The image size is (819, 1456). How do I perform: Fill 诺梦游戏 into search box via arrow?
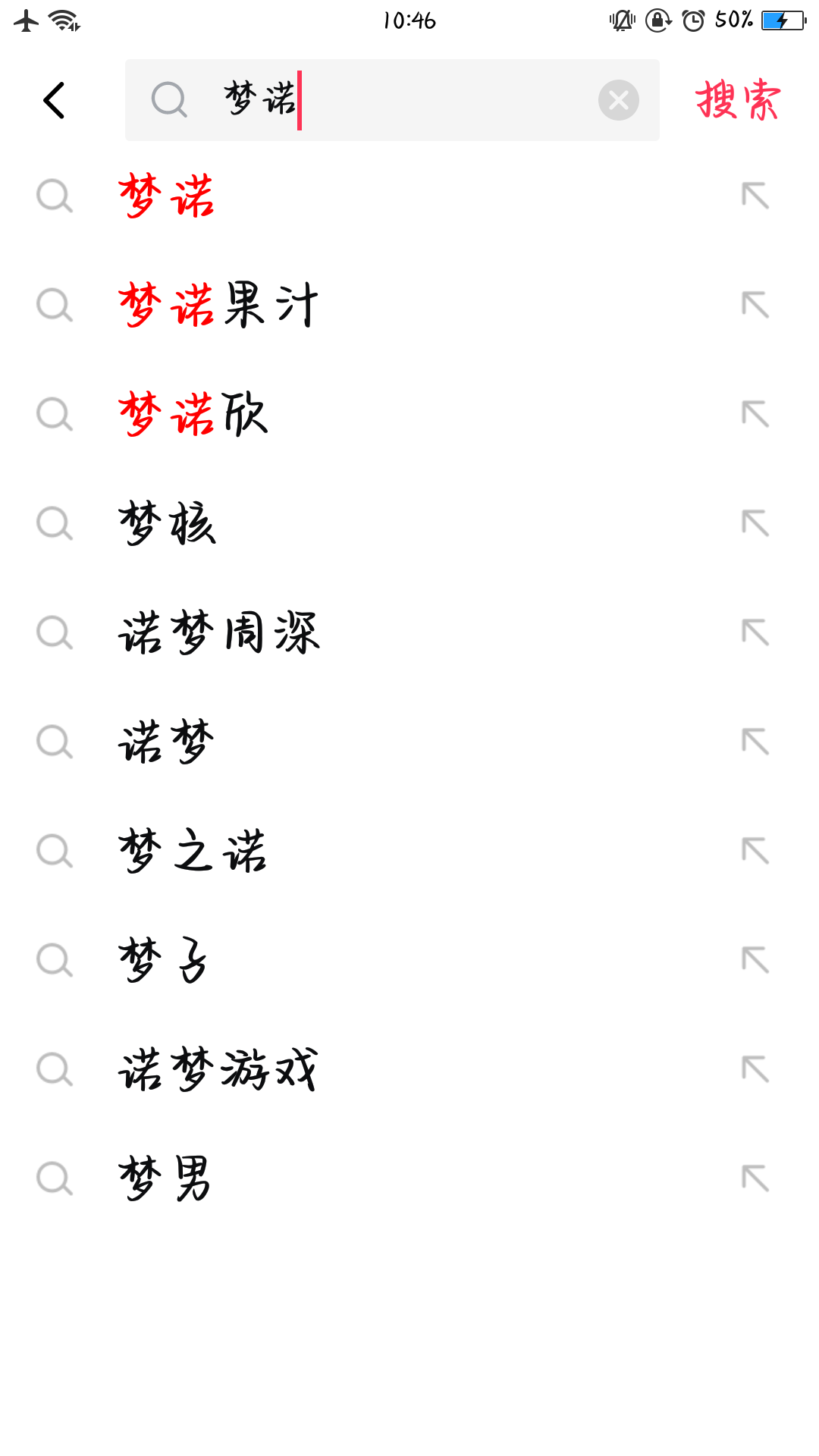click(755, 1070)
